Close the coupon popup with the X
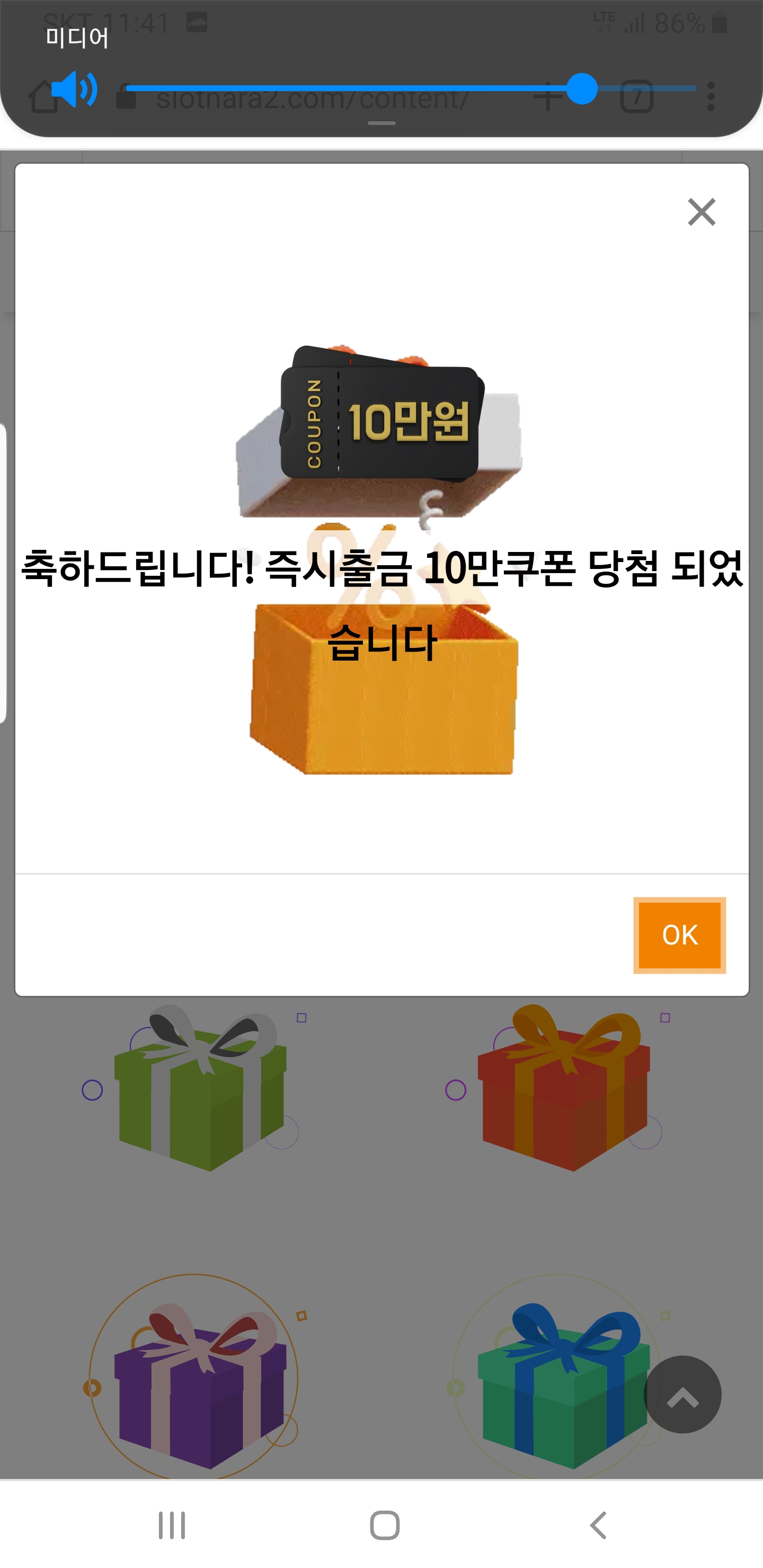 [702, 212]
